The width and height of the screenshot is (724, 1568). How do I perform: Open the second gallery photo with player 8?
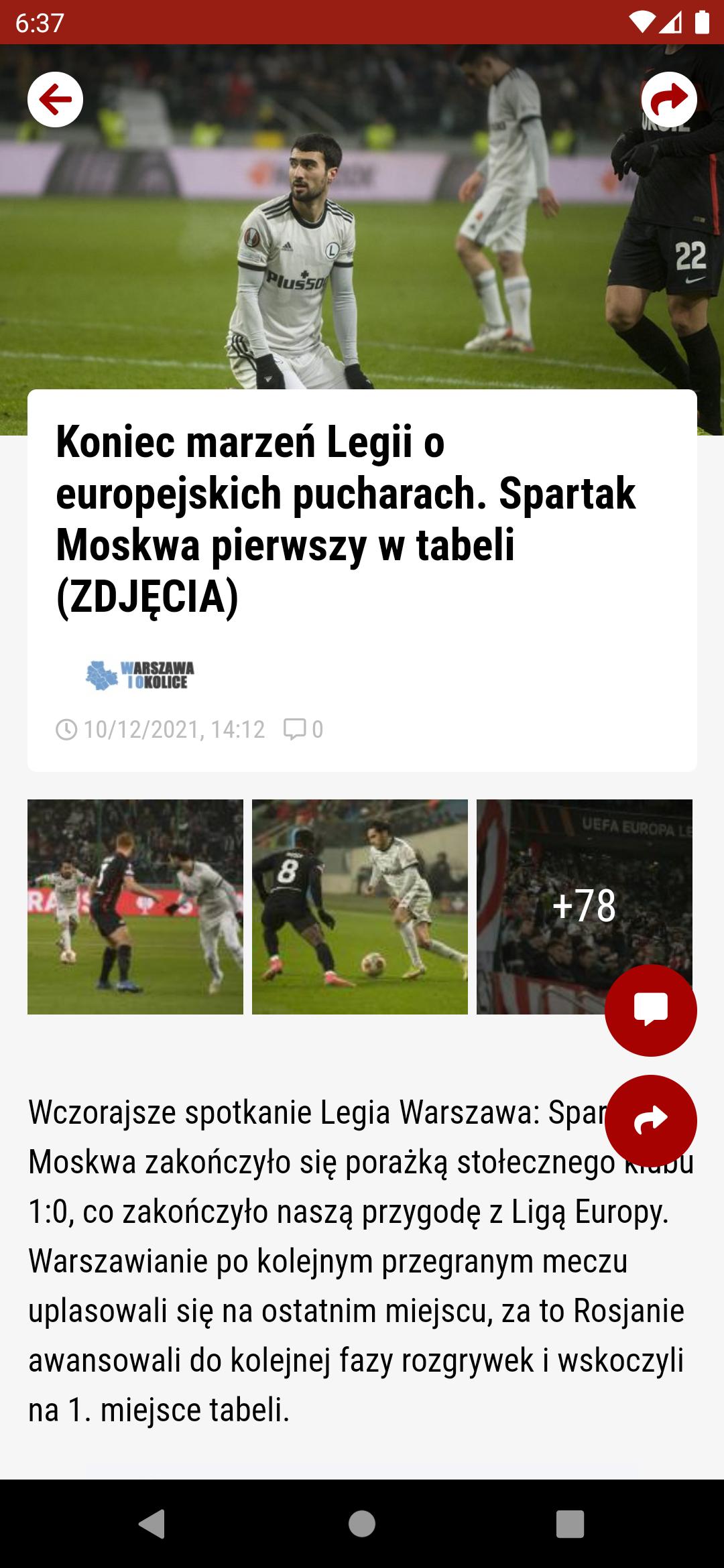[360, 907]
